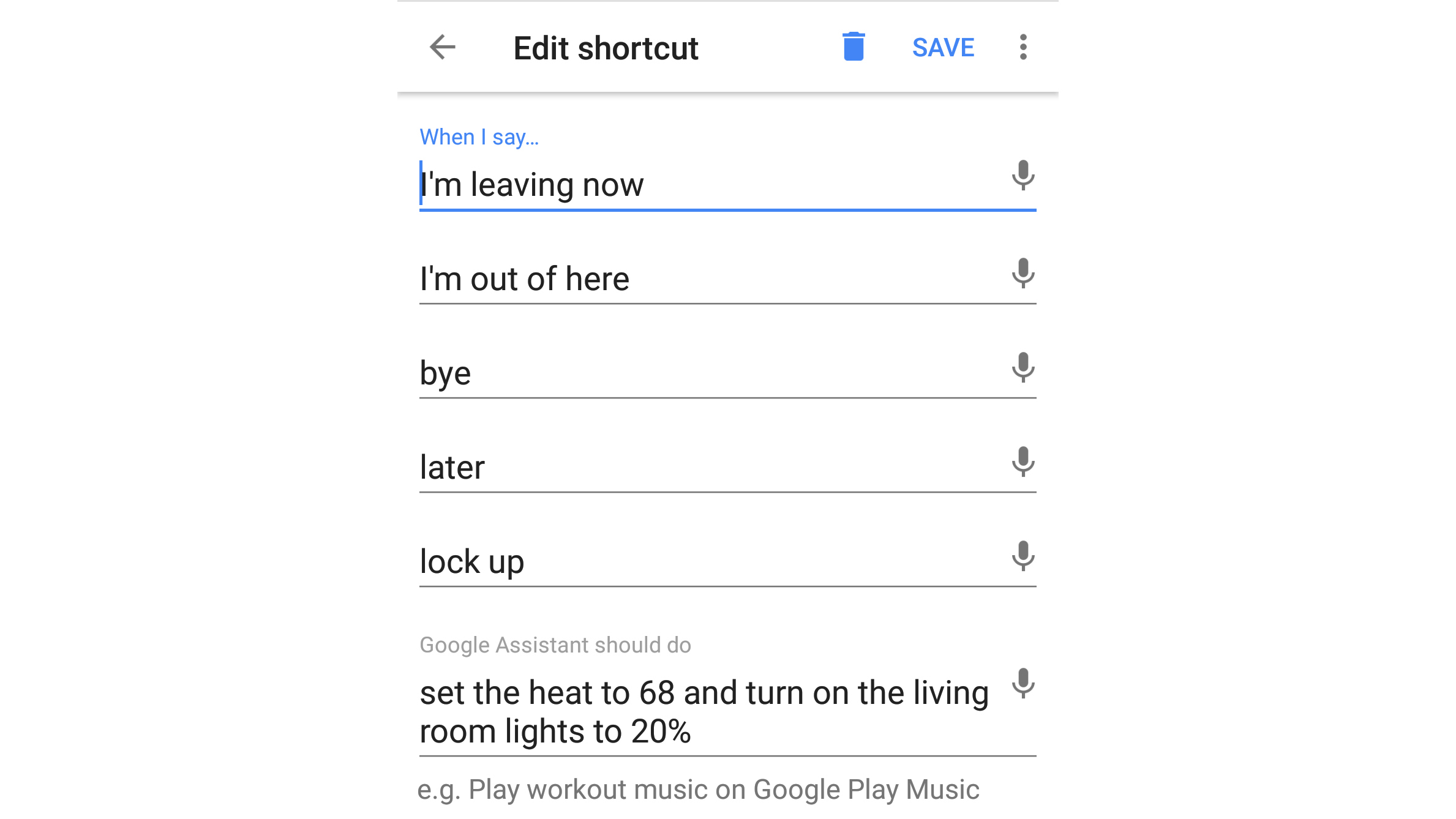Dictate using the mic beside "I'm out of here"
Viewport: 1456px width, 819px height.
[1023, 273]
